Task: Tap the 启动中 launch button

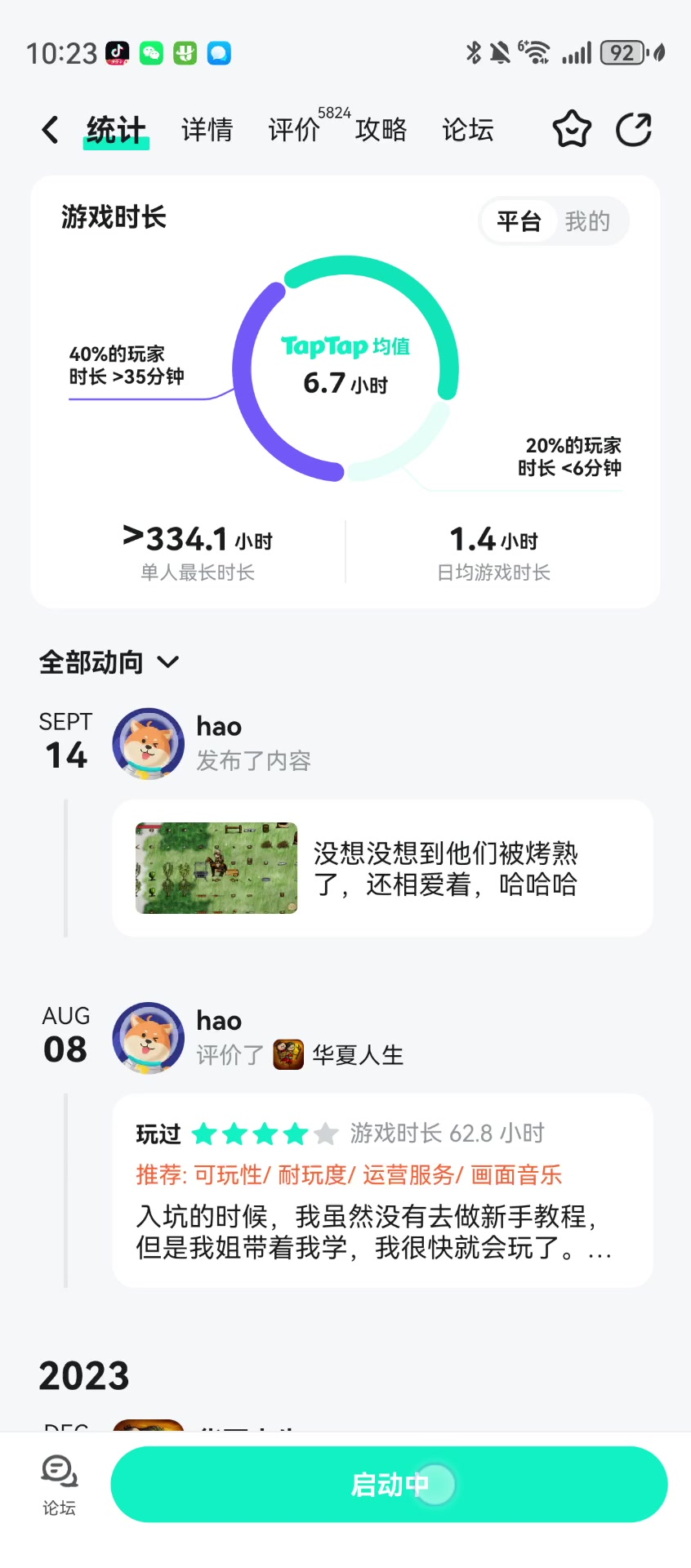Action: (x=389, y=1484)
